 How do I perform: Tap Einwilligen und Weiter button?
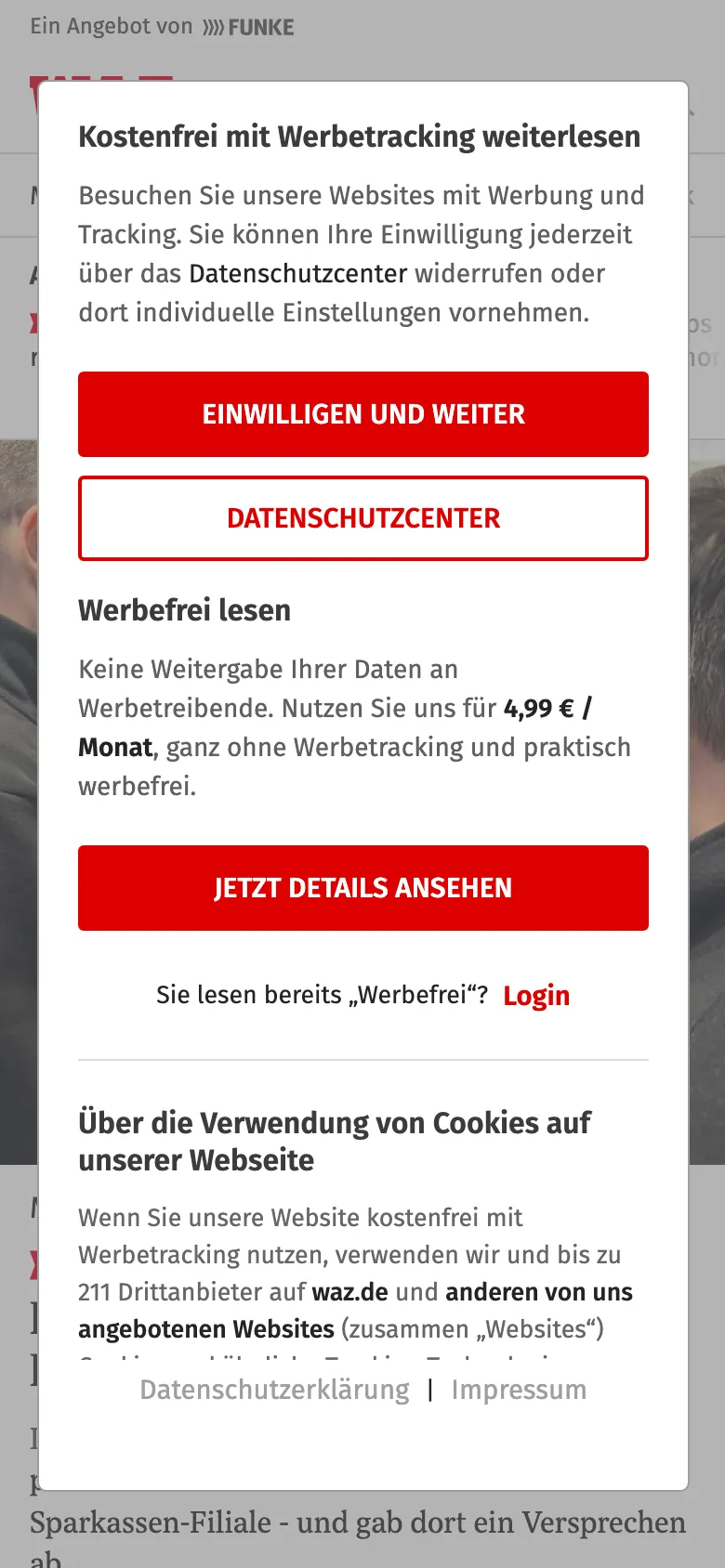pos(362,414)
